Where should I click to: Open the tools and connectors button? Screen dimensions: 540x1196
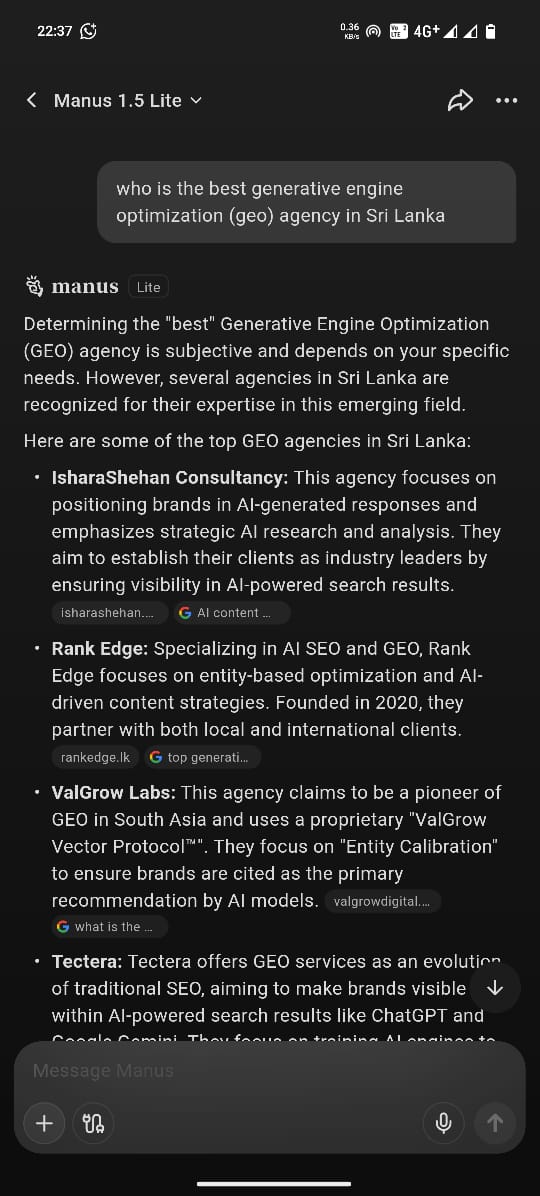(93, 1124)
